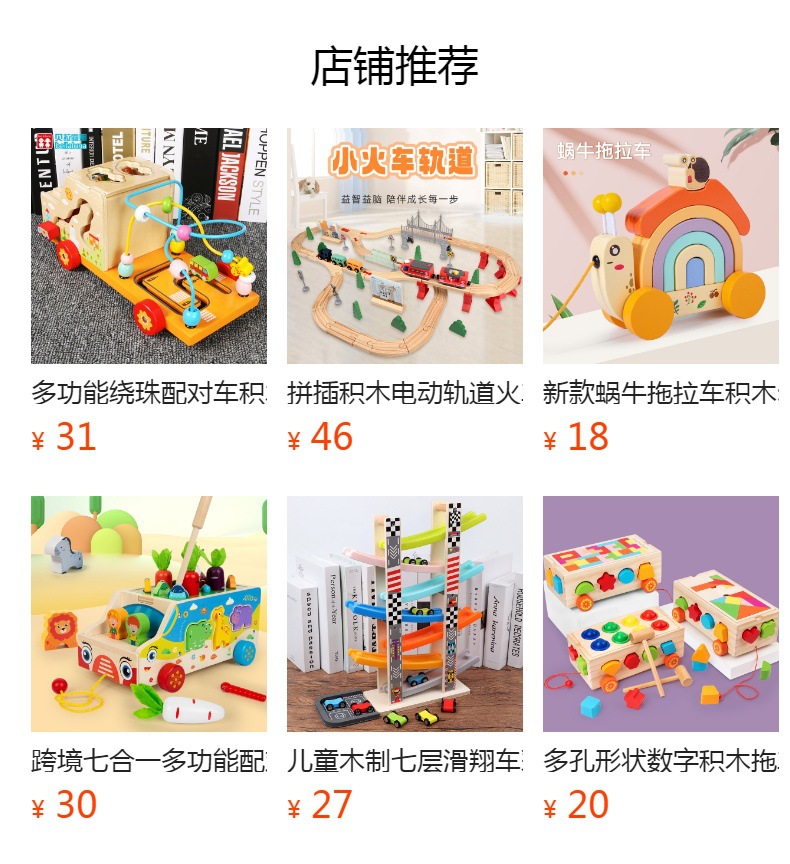Image resolution: width=790 pixels, height=864 pixels.
Task: View the 拼插积木电动轨道火车 product at ¥46
Action: (404, 246)
